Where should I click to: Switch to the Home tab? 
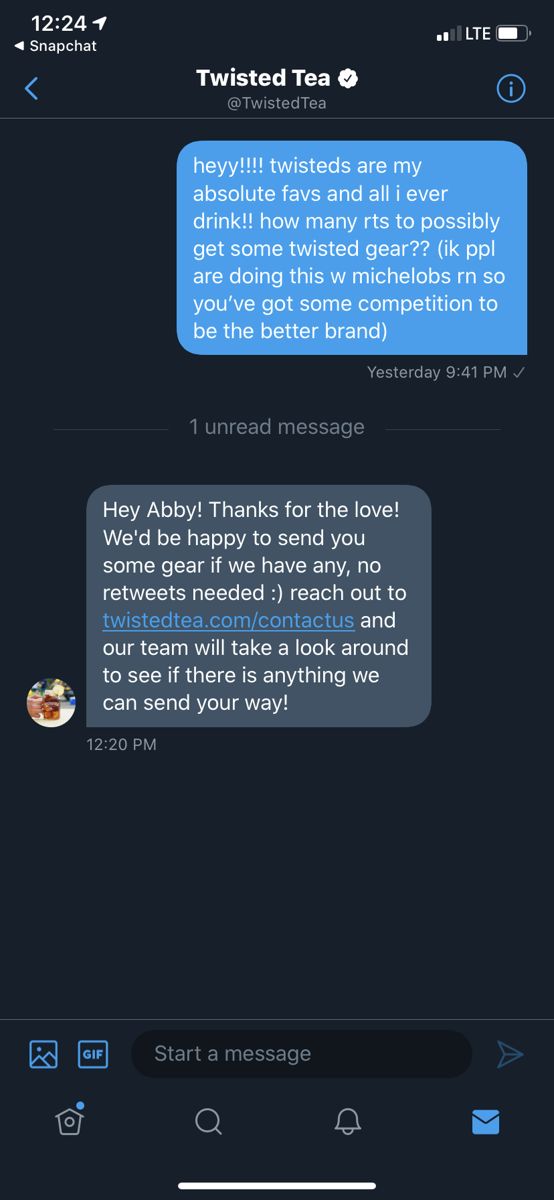click(x=69, y=1120)
